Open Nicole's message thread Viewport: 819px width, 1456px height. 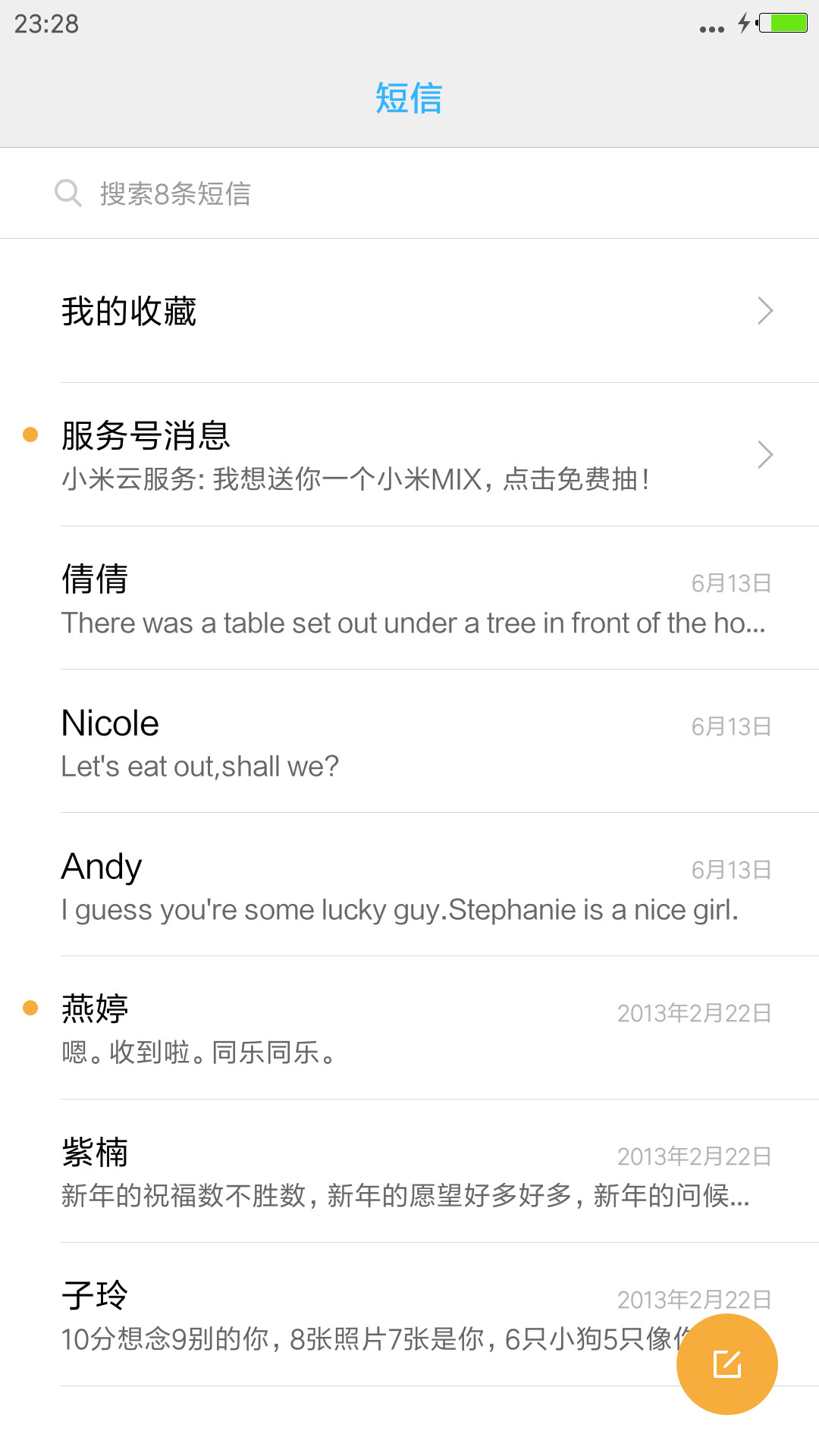[x=409, y=741]
